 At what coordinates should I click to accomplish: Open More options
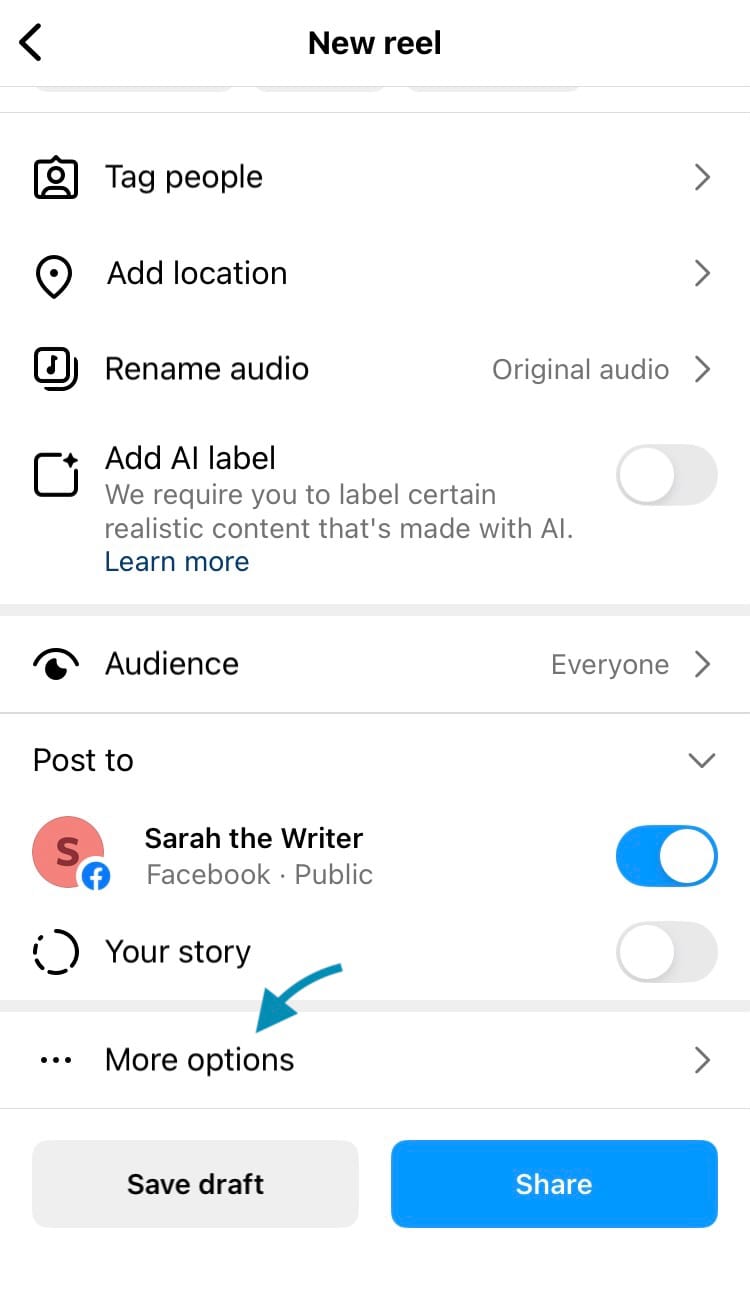(374, 1060)
